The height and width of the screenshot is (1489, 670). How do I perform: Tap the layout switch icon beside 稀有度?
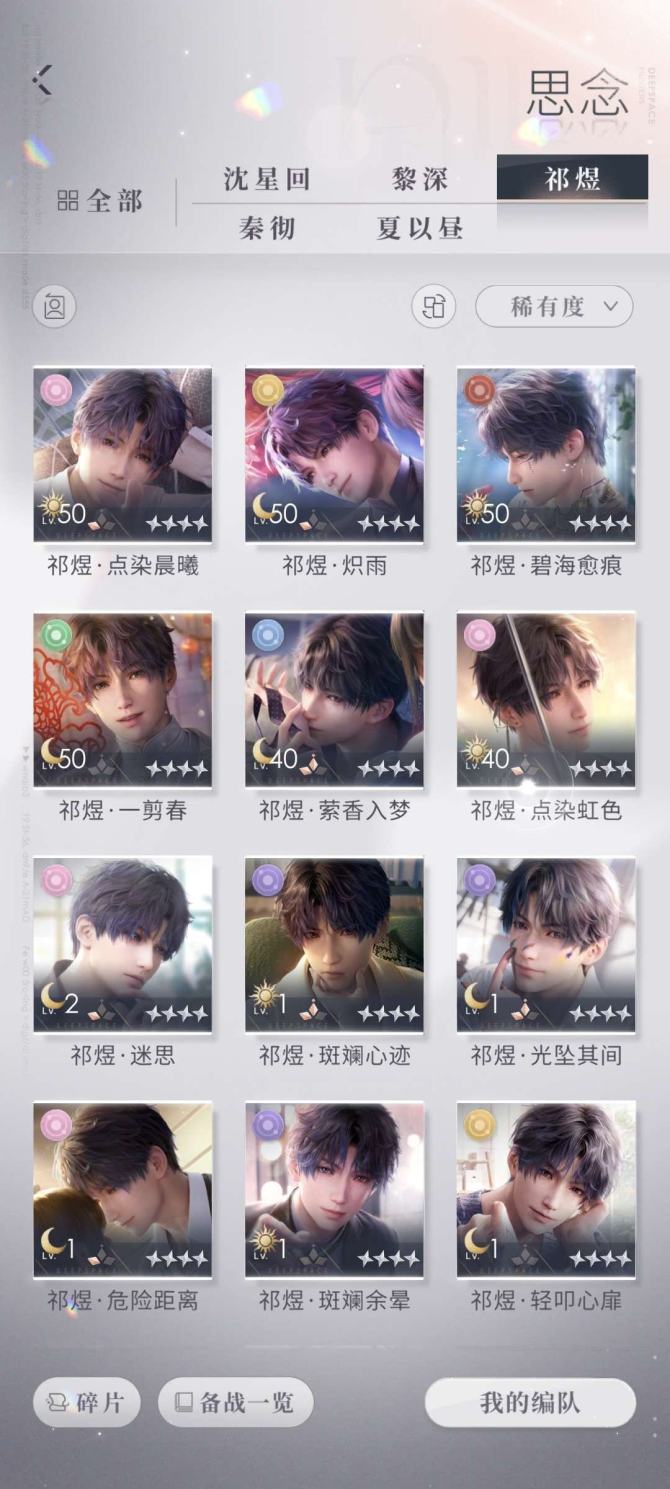(x=433, y=307)
